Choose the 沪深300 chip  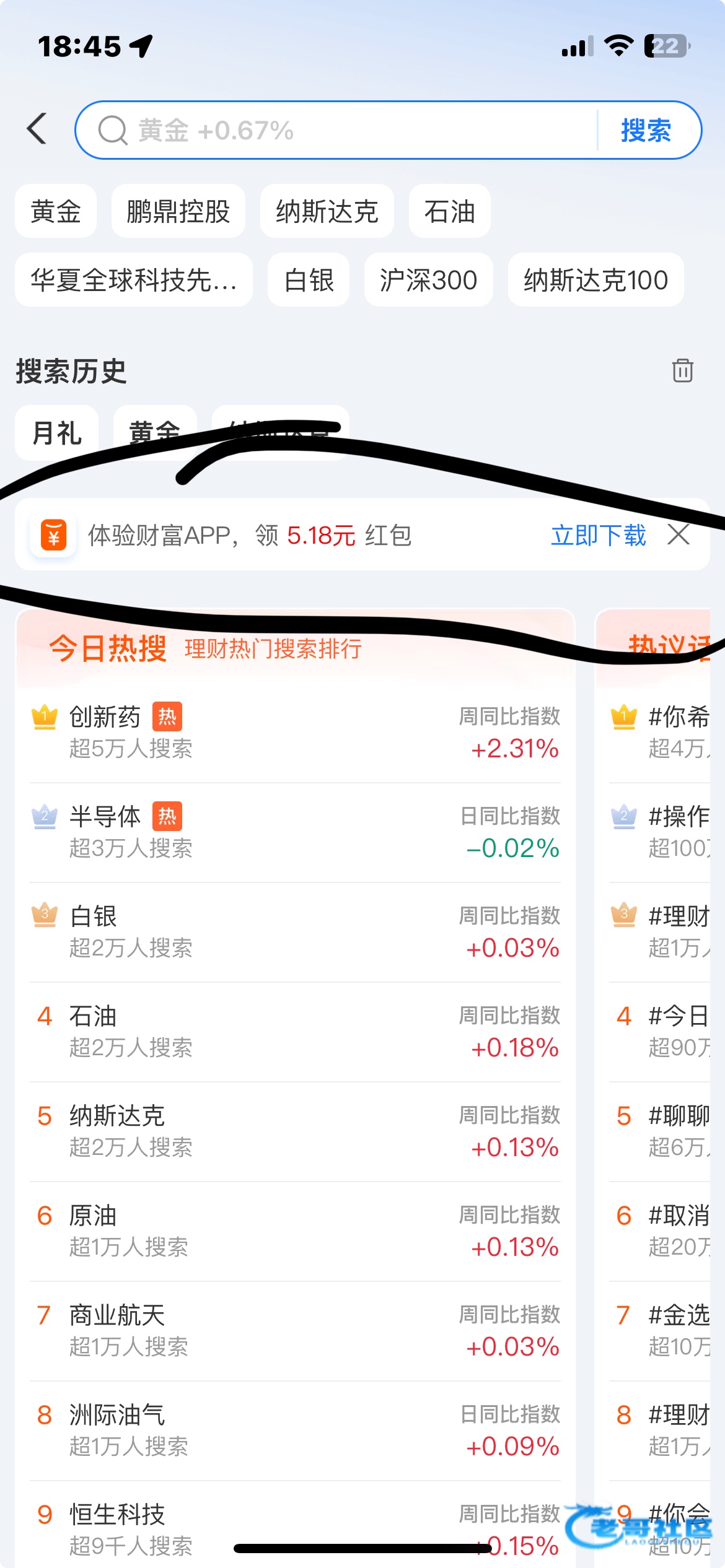click(x=428, y=280)
